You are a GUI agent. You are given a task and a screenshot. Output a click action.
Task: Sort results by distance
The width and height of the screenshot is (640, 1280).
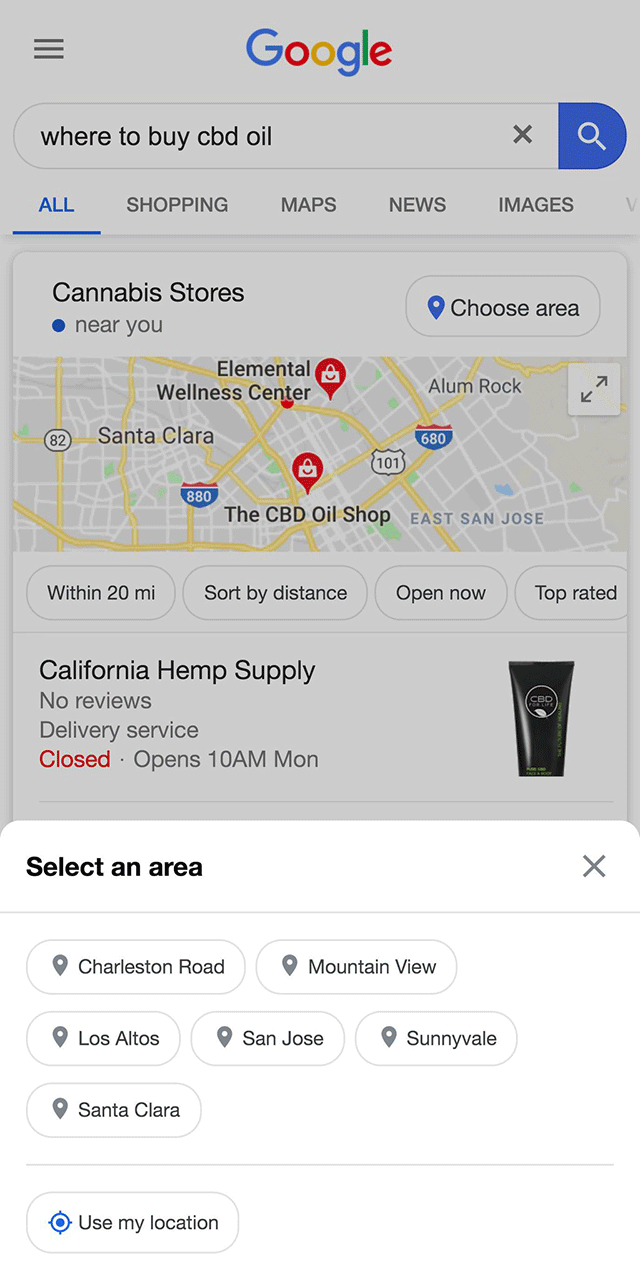(275, 593)
